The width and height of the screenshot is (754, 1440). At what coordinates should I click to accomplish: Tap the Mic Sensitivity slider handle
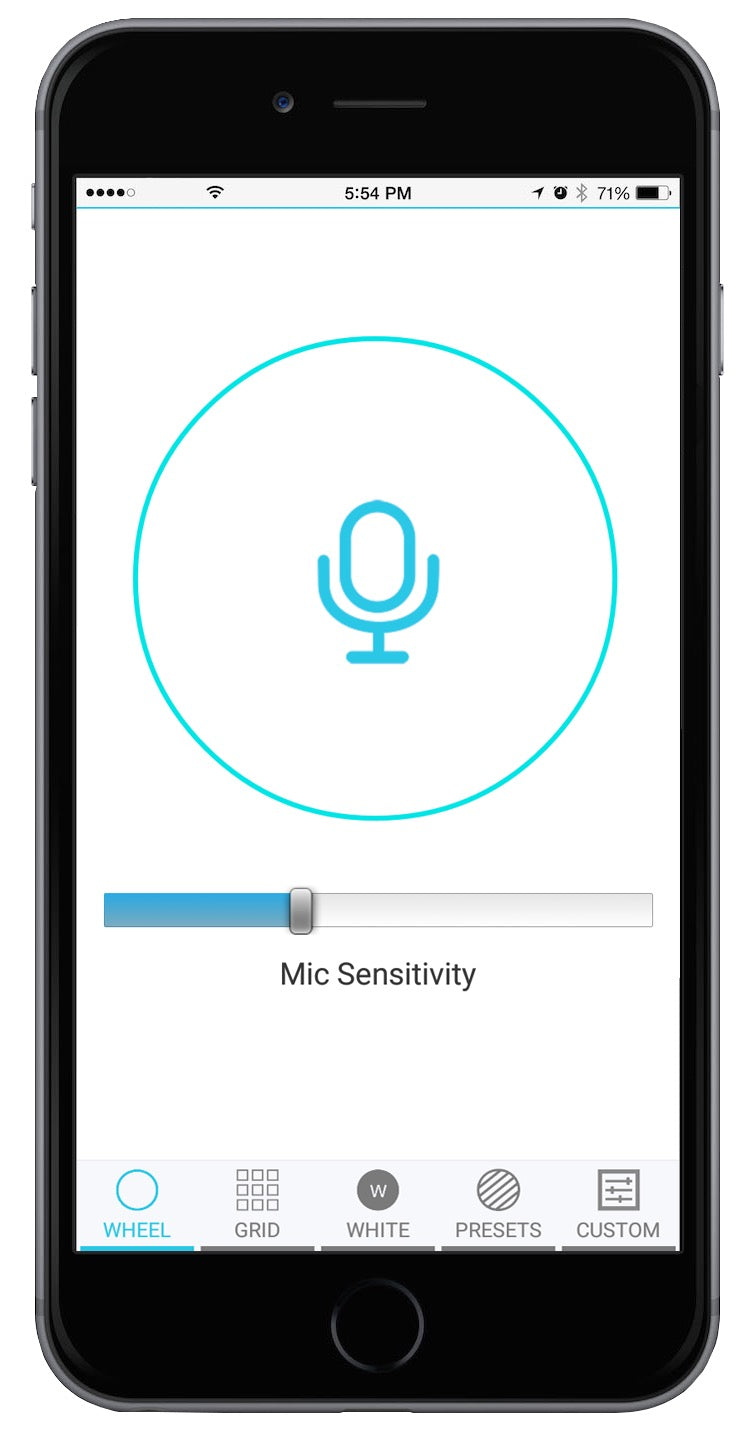300,910
